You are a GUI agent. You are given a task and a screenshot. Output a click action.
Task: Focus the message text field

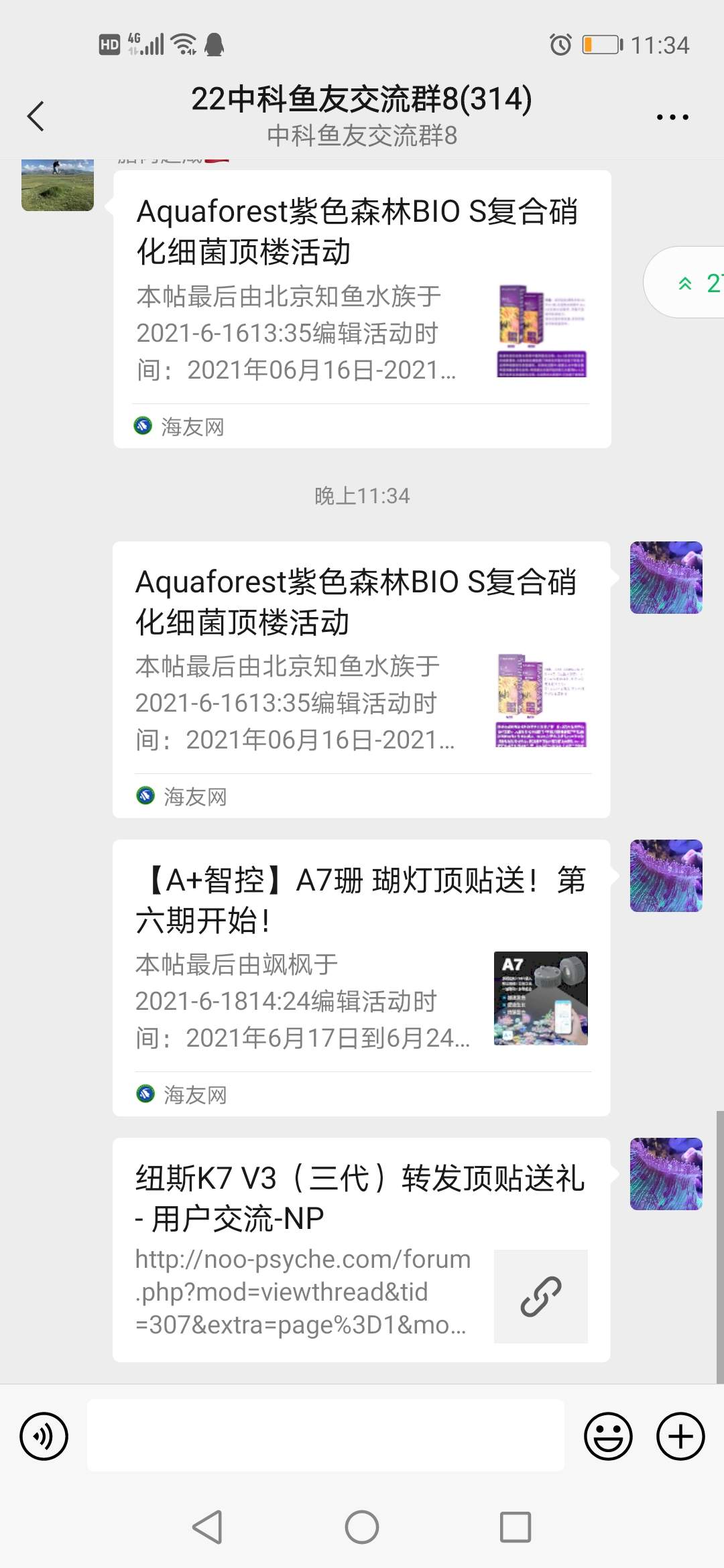(x=325, y=1435)
